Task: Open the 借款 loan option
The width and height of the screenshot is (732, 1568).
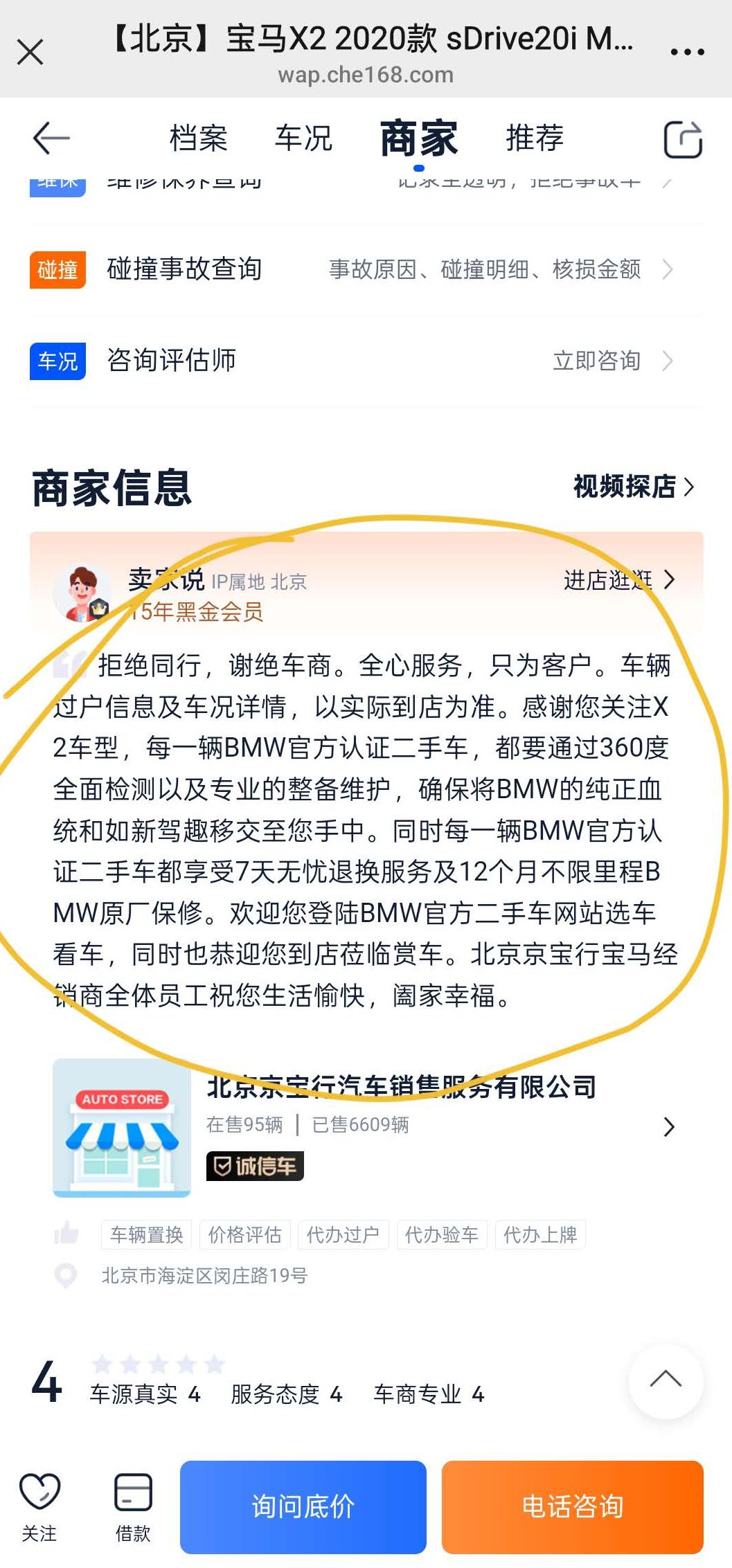Action: 133,1506
